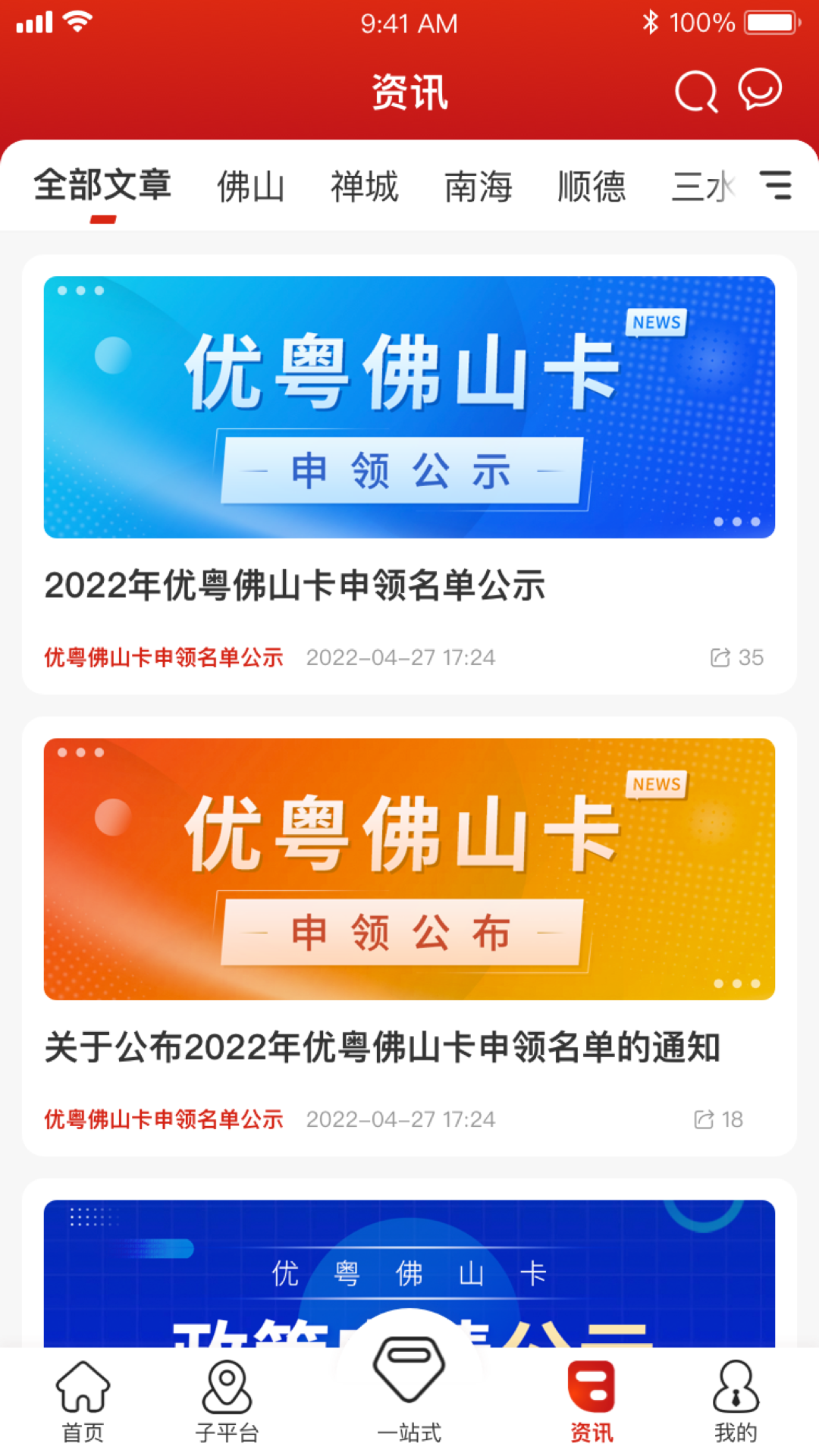Open the 我的 profile icon in bottom bar
This screenshot has height=1456, width=819.
[x=736, y=1399]
